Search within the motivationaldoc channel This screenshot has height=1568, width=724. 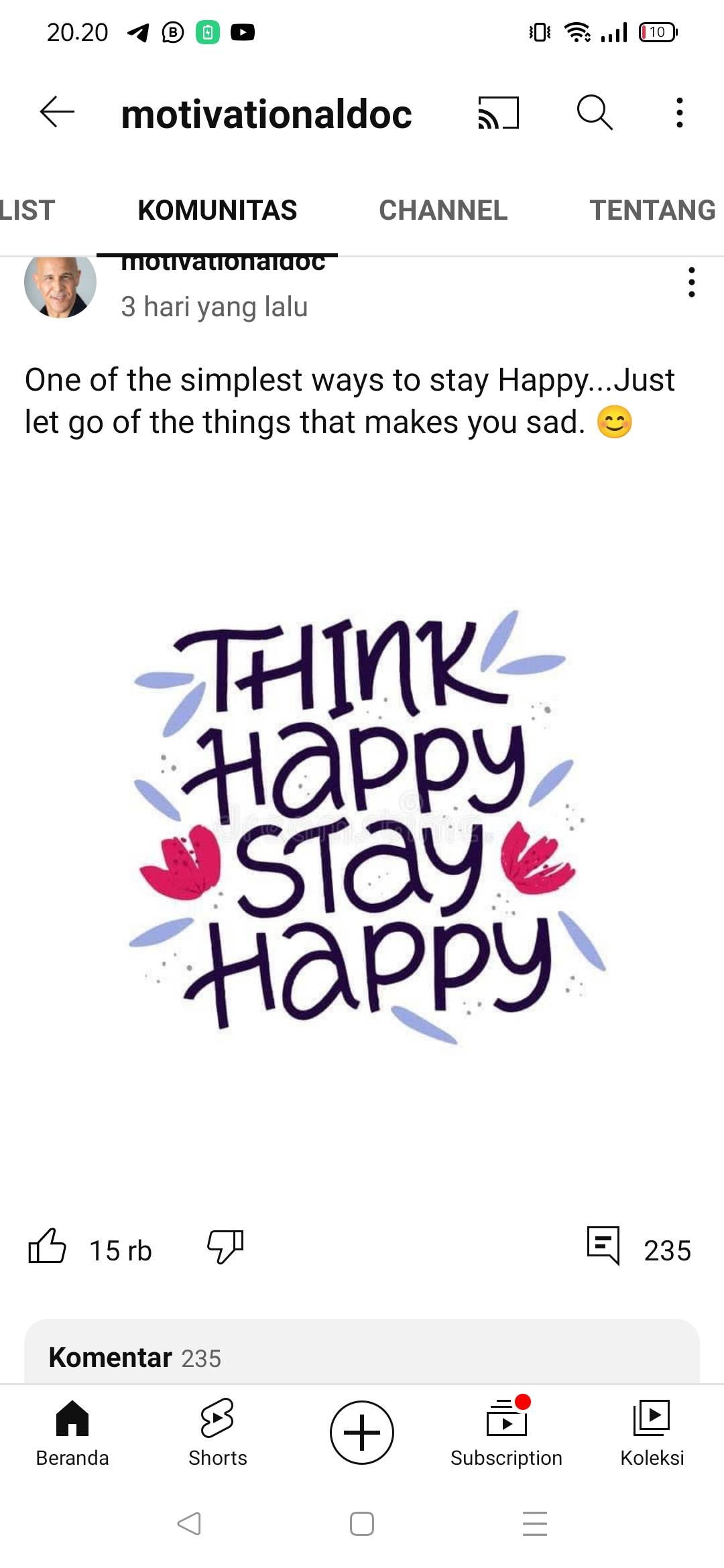(x=595, y=112)
